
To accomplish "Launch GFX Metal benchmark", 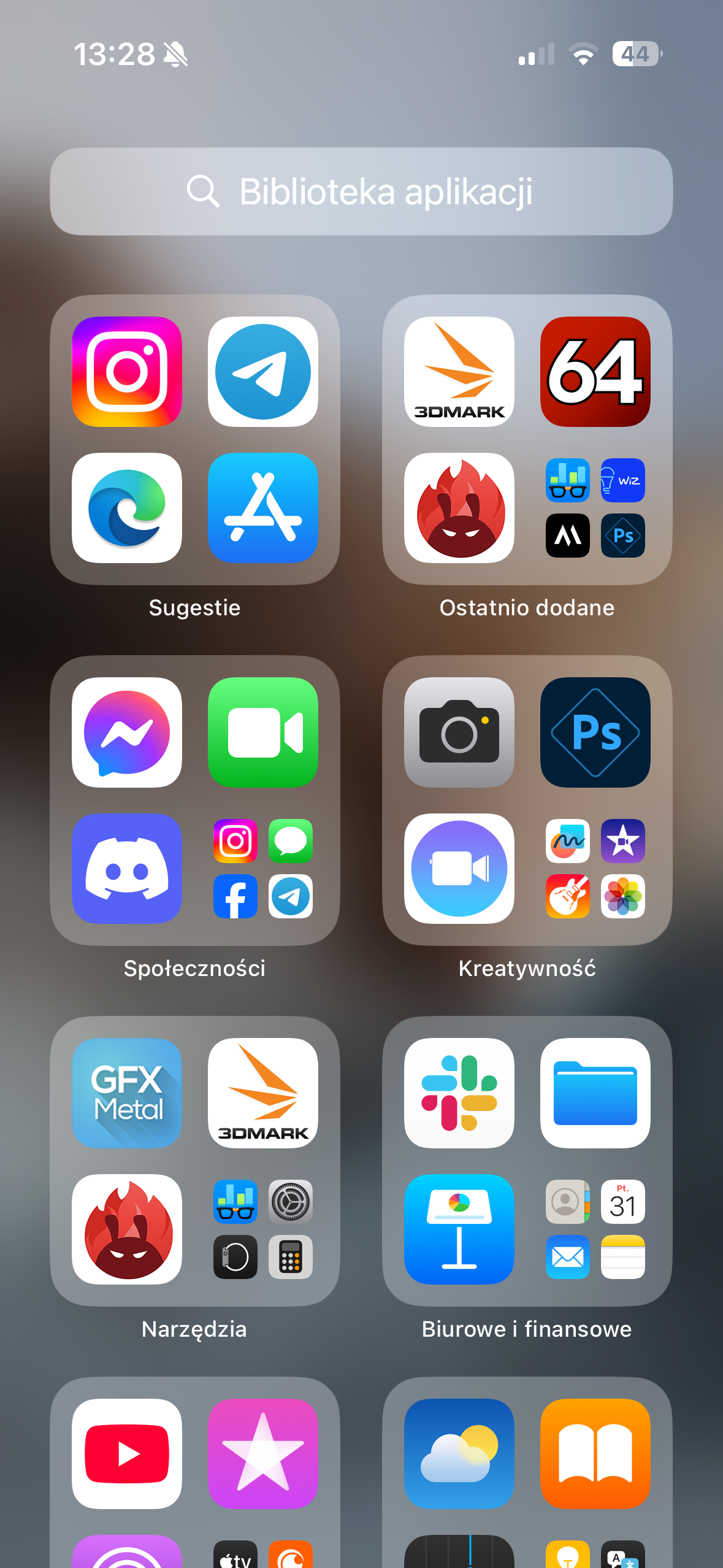I will [x=127, y=1093].
